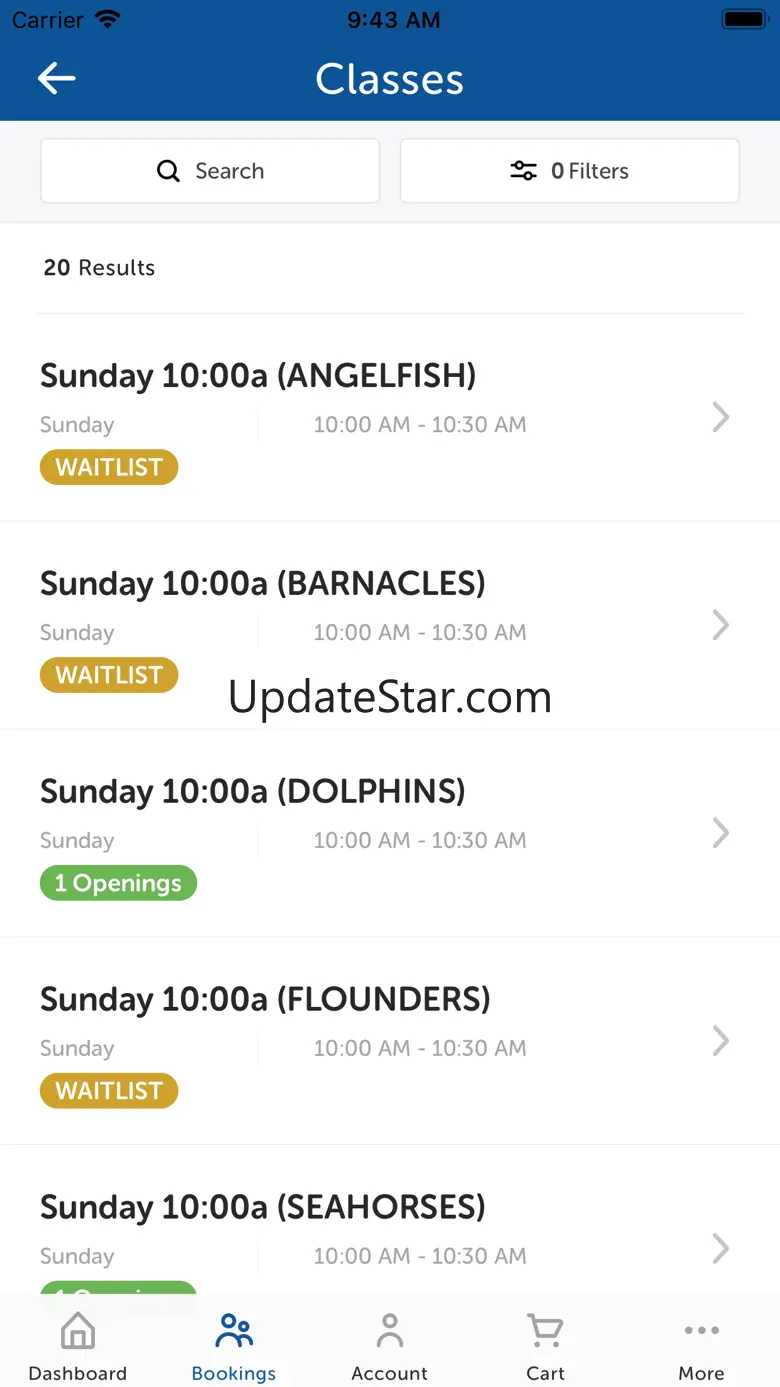Screen dimensions: 780x1387
Task: Switch to the Account tab
Action: (x=389, y=1346)
